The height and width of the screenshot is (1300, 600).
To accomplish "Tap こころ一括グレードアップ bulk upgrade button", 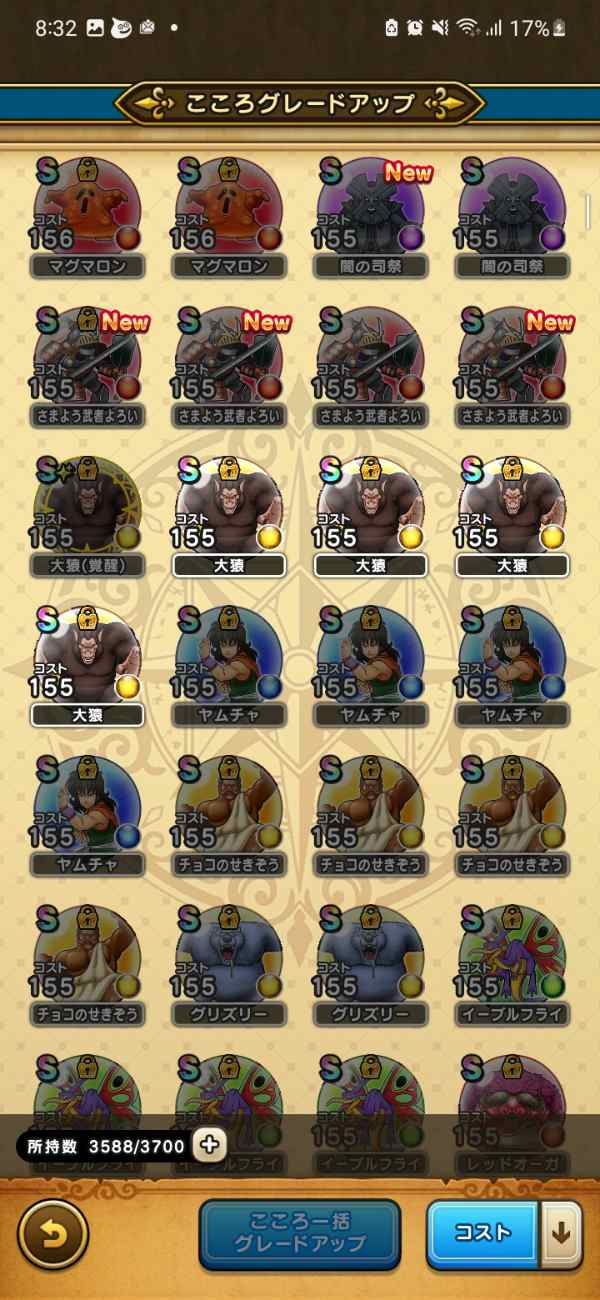I will click(x=300, y=1235).
